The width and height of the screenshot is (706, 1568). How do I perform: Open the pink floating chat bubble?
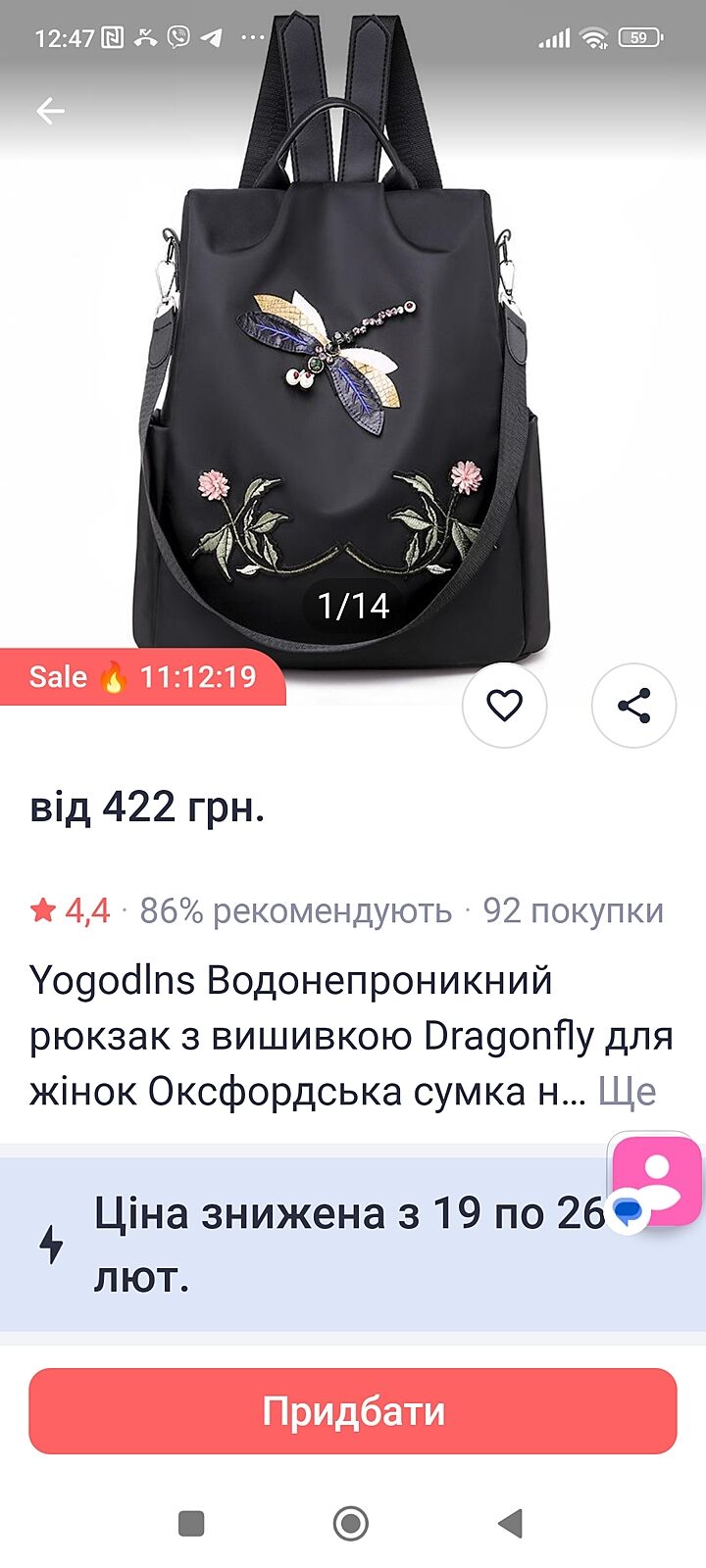tap(656, 1180)
